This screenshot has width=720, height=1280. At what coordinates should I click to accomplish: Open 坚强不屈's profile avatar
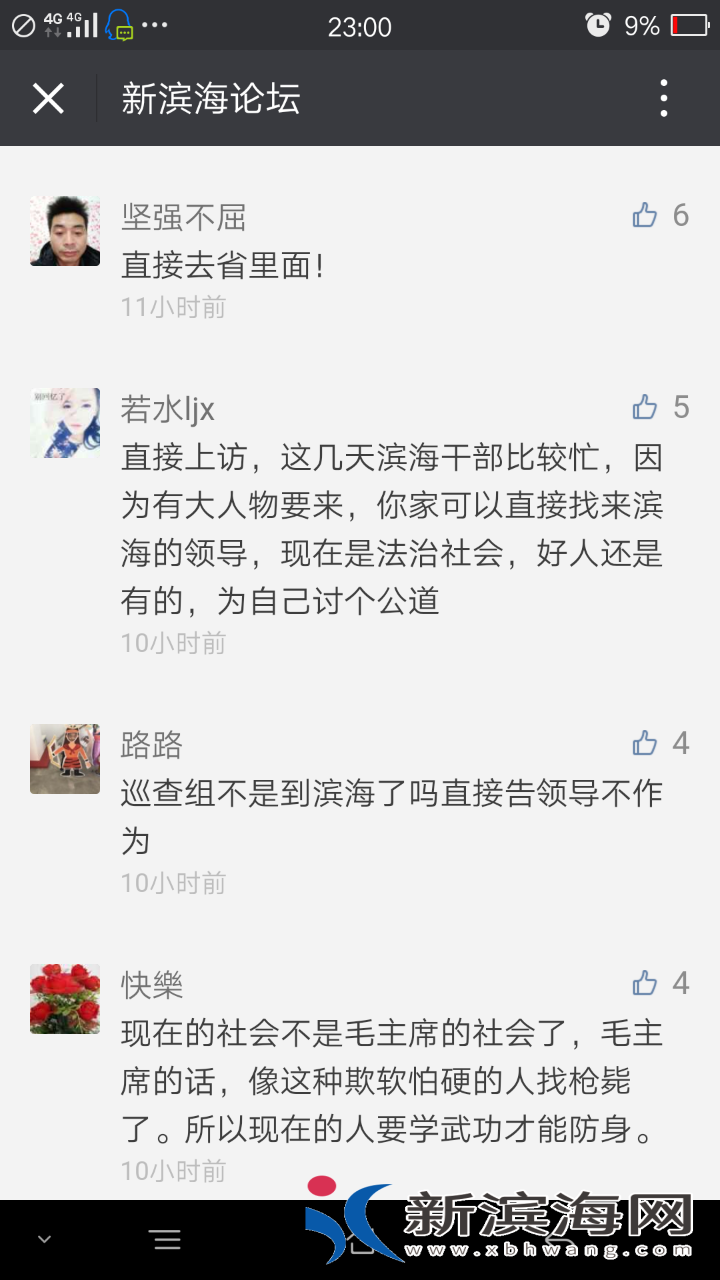pyautogui.click(x=65, y=231)
